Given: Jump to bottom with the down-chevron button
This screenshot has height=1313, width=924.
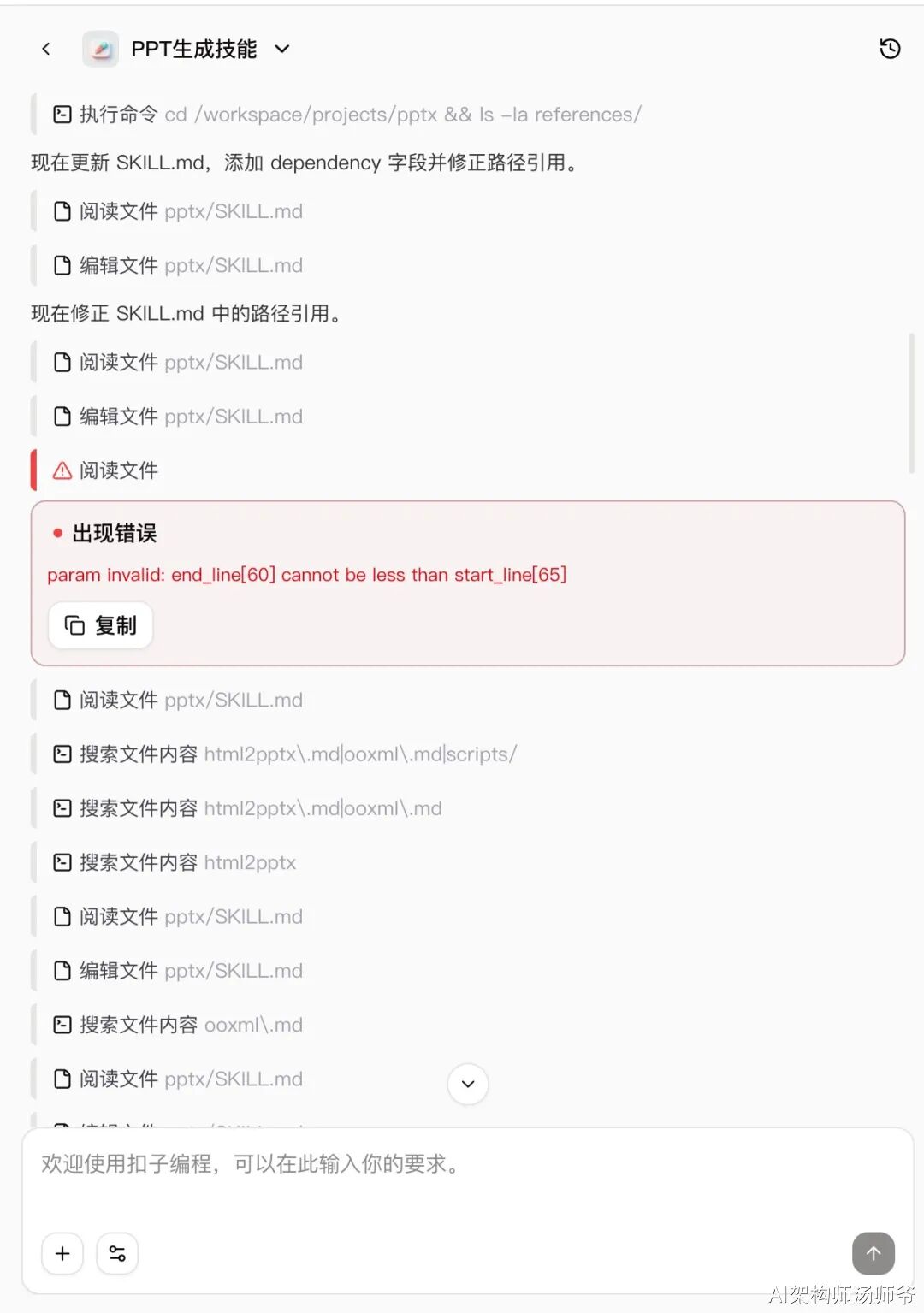Looking at the screenshot, I should tap(468, 1084).
